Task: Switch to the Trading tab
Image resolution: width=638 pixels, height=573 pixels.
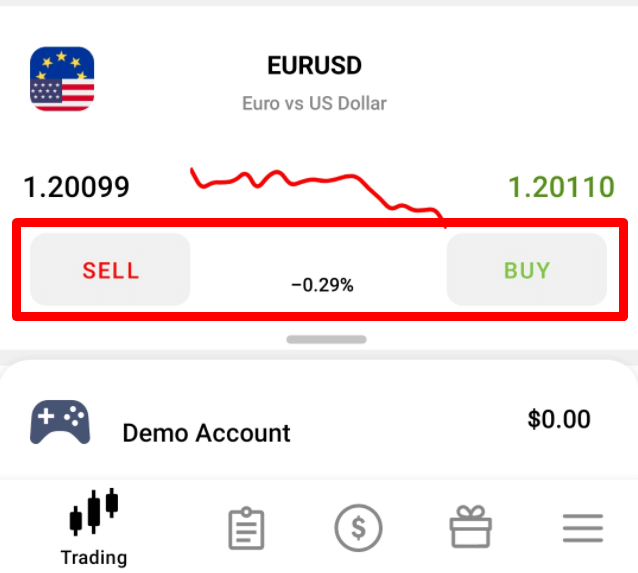Action: point(94,527)
